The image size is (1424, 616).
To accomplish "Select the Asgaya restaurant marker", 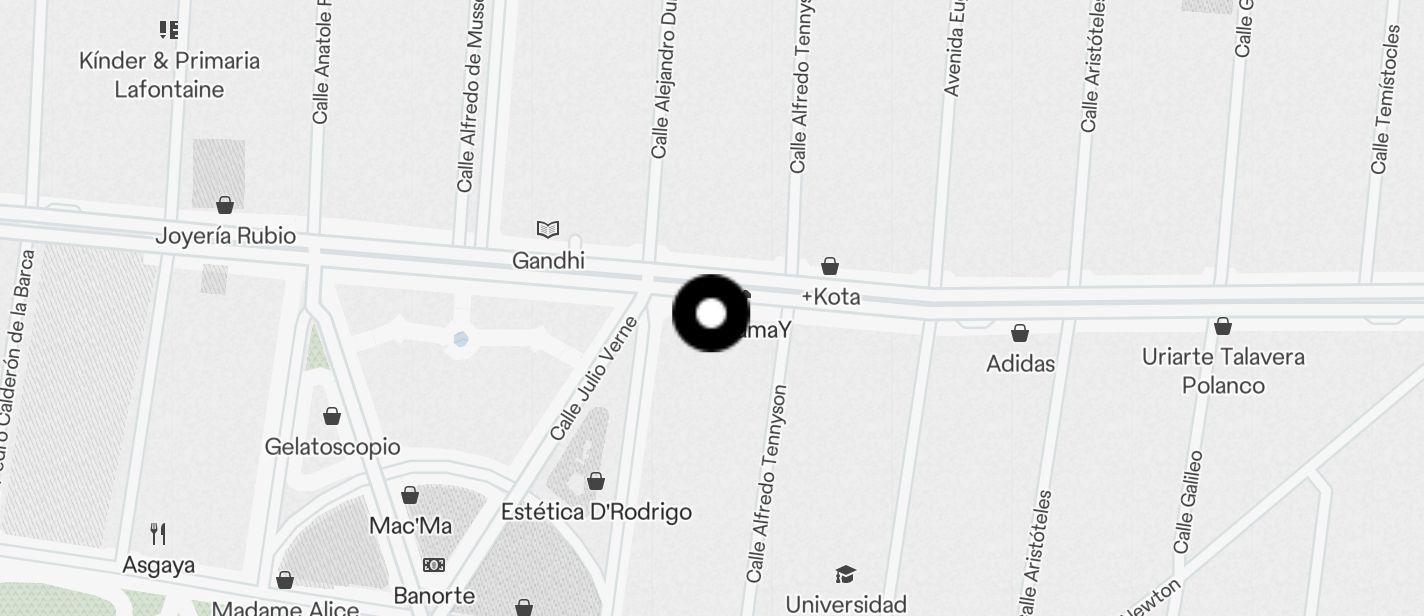I will [158, 534].
